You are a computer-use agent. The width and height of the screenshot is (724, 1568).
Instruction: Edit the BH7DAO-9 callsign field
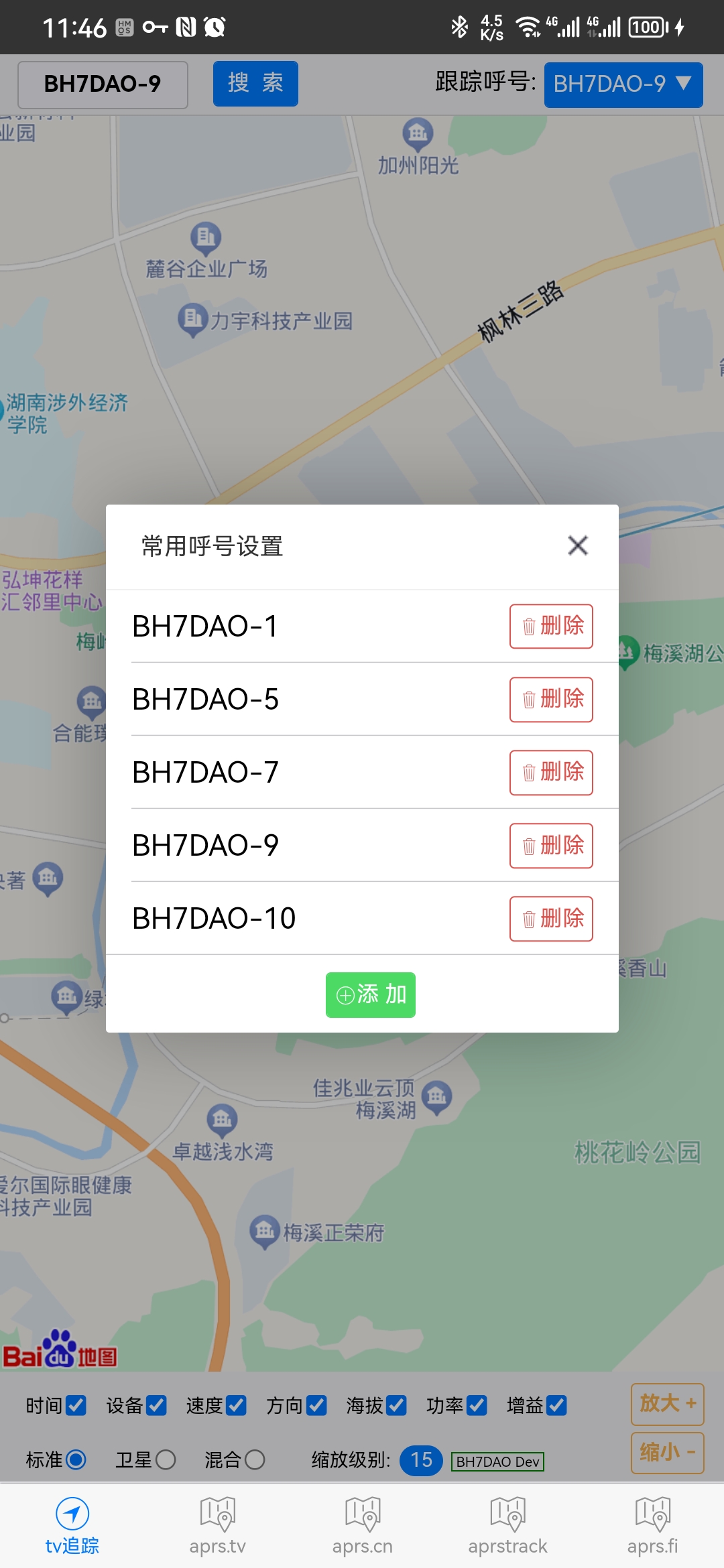(x=103, y=84)
